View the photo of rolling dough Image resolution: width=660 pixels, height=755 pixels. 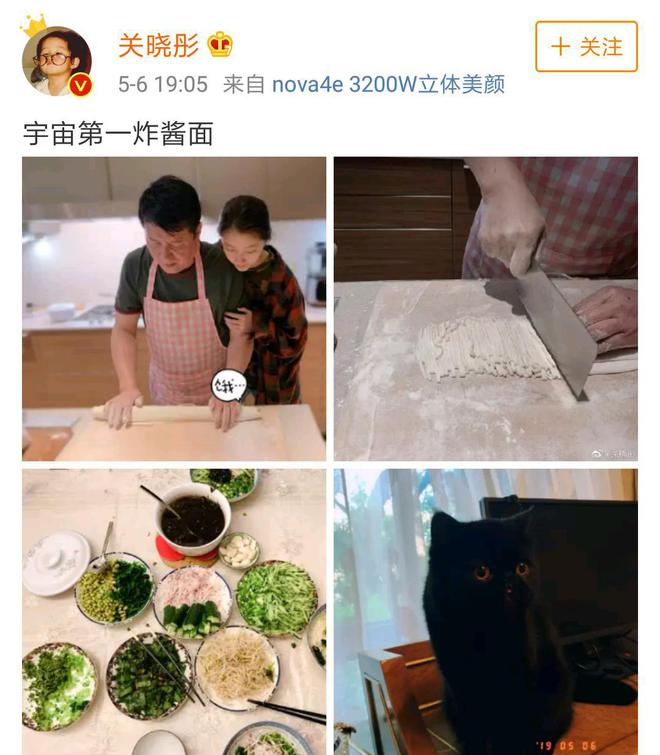pos(174,308)
